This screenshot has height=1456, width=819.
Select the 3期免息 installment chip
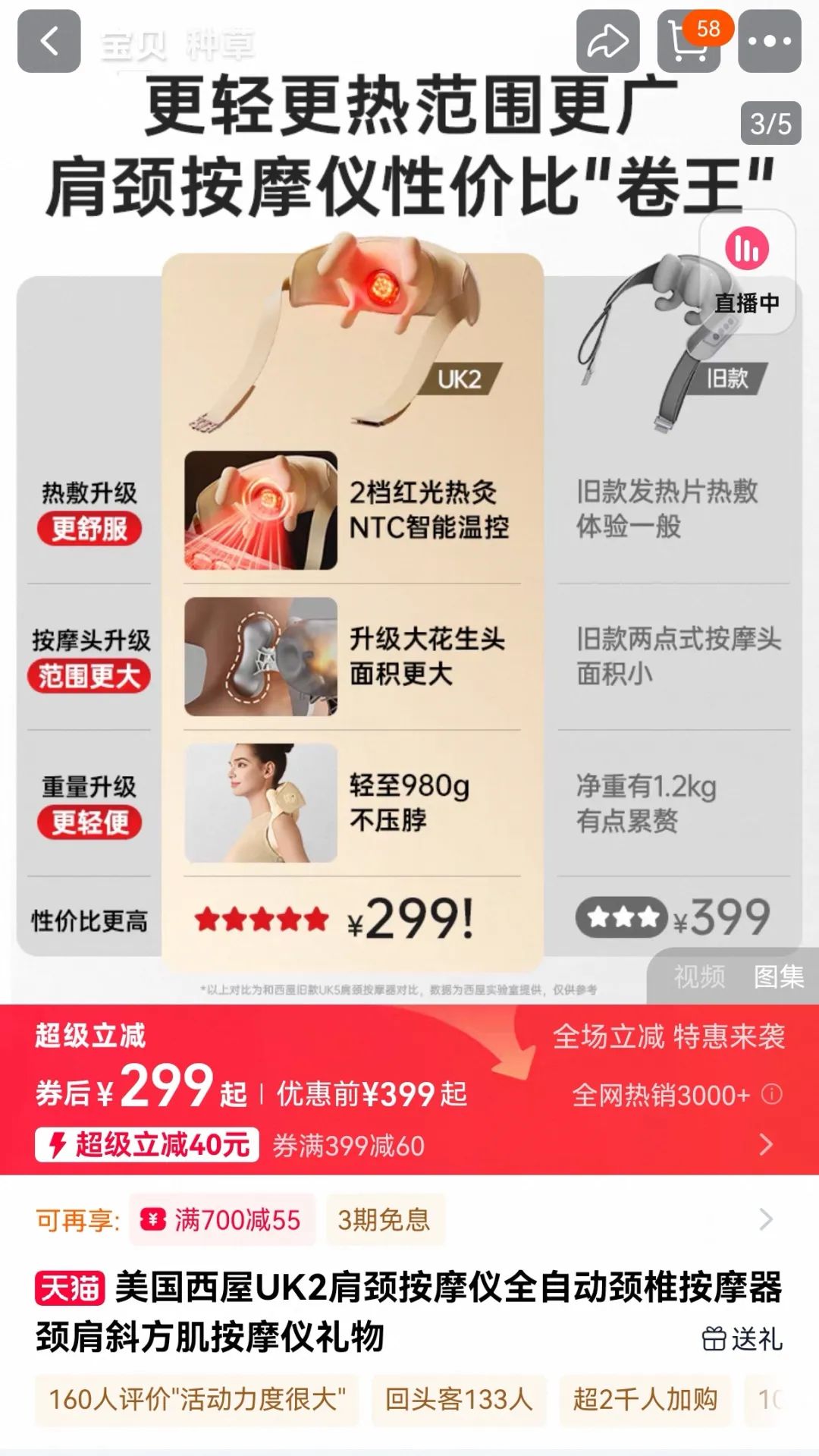click(384, 1220)
